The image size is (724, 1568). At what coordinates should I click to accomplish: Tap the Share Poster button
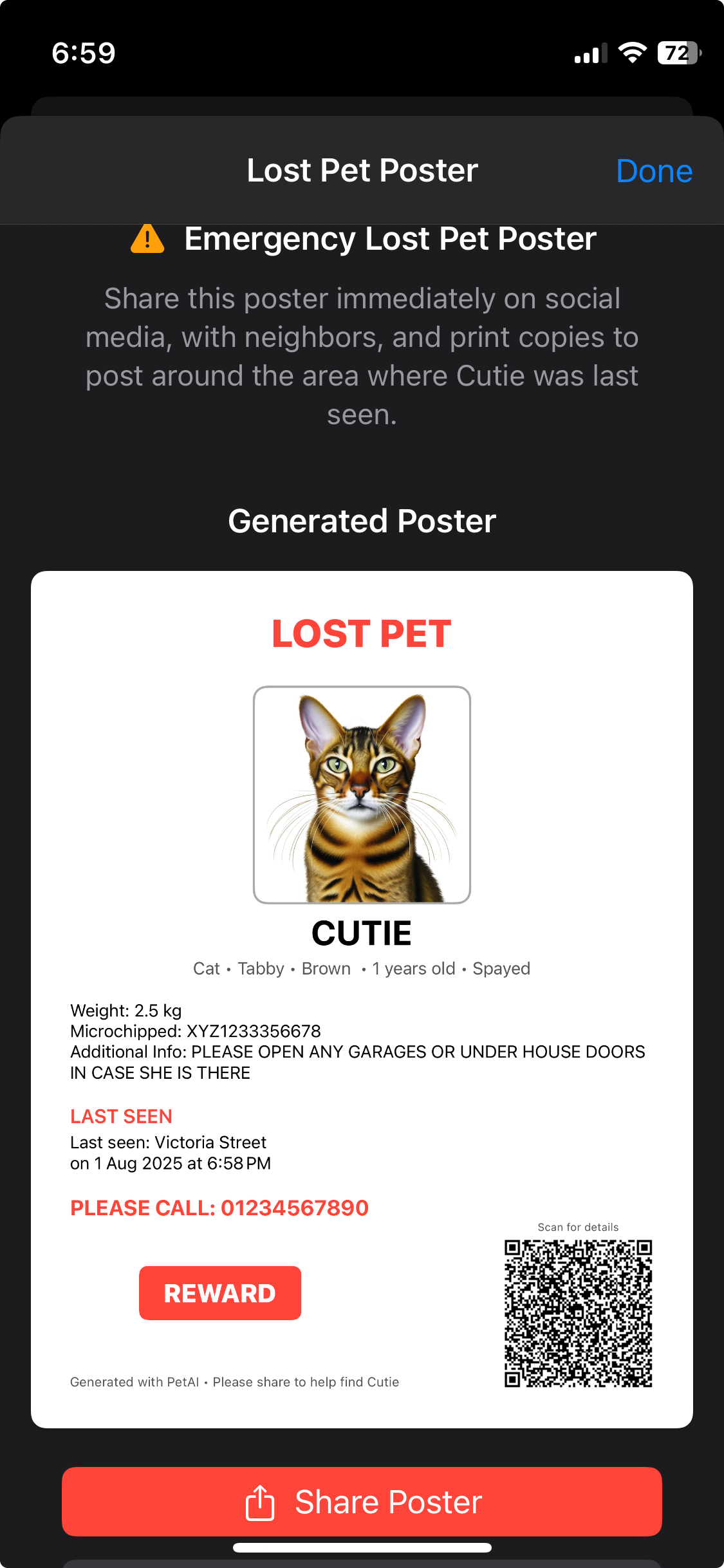[362, 1502]
